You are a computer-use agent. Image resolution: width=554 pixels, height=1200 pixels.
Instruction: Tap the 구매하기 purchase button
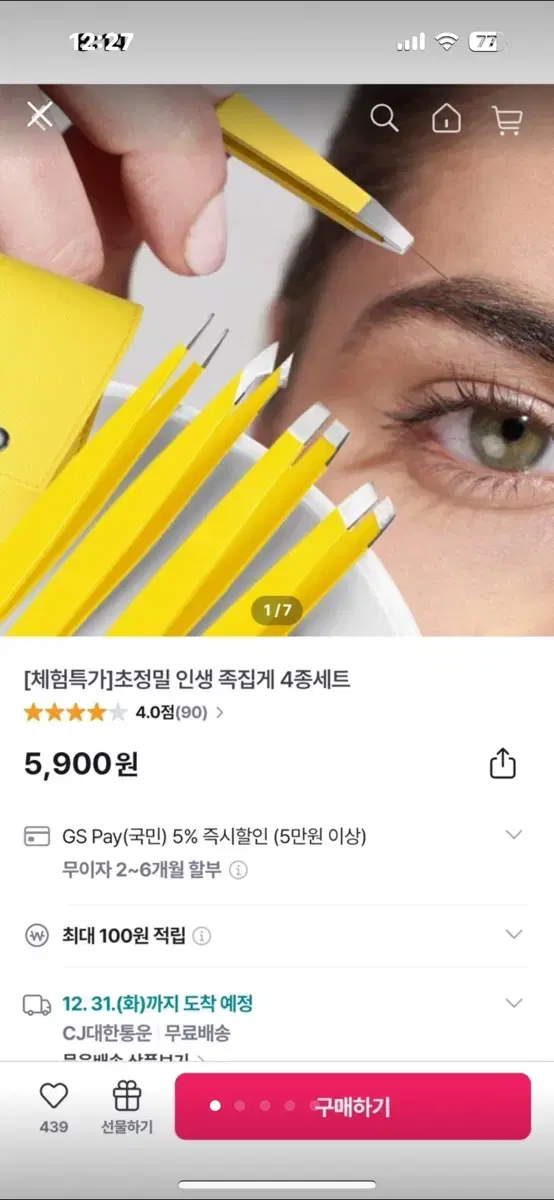(353, 1107)
